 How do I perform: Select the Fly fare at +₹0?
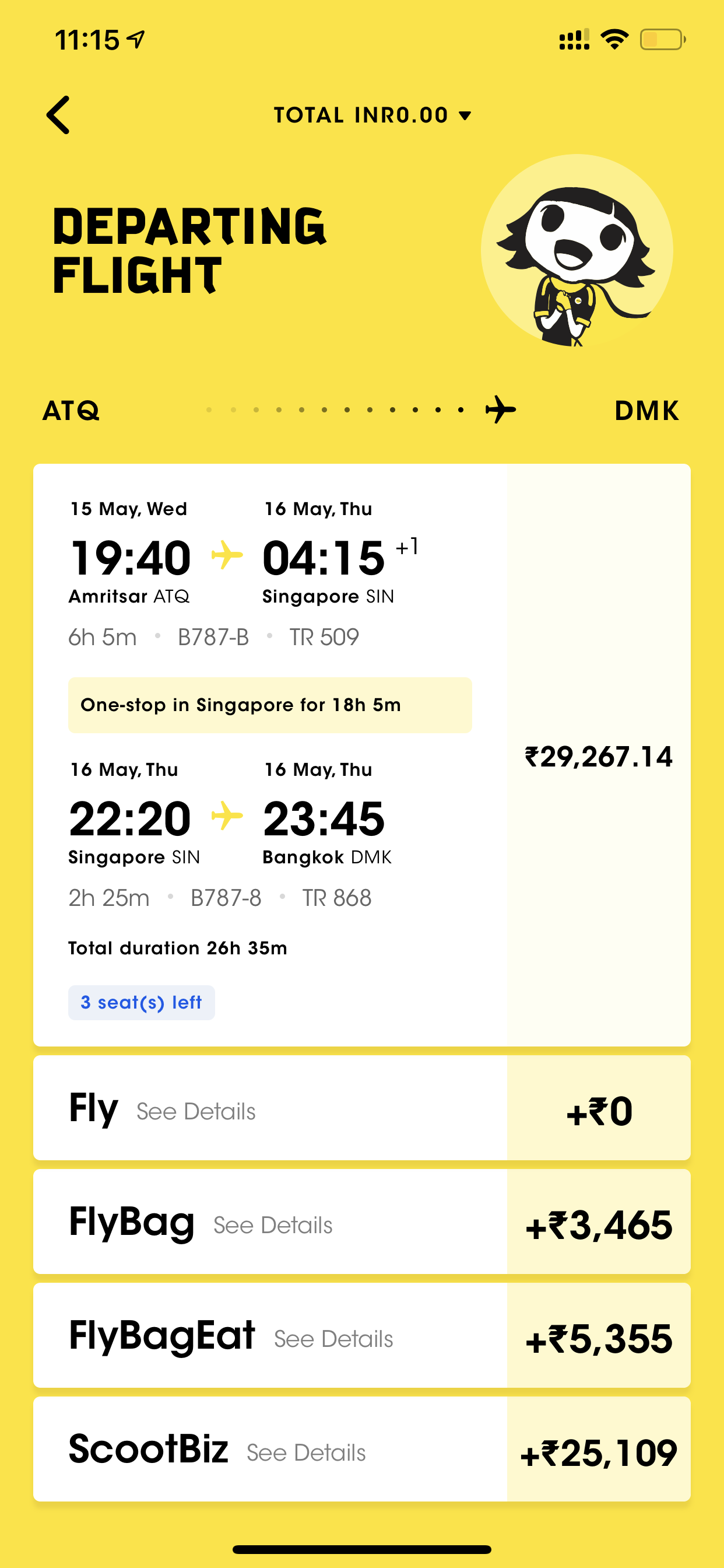pyautogui.click(x=361, y=1108)
